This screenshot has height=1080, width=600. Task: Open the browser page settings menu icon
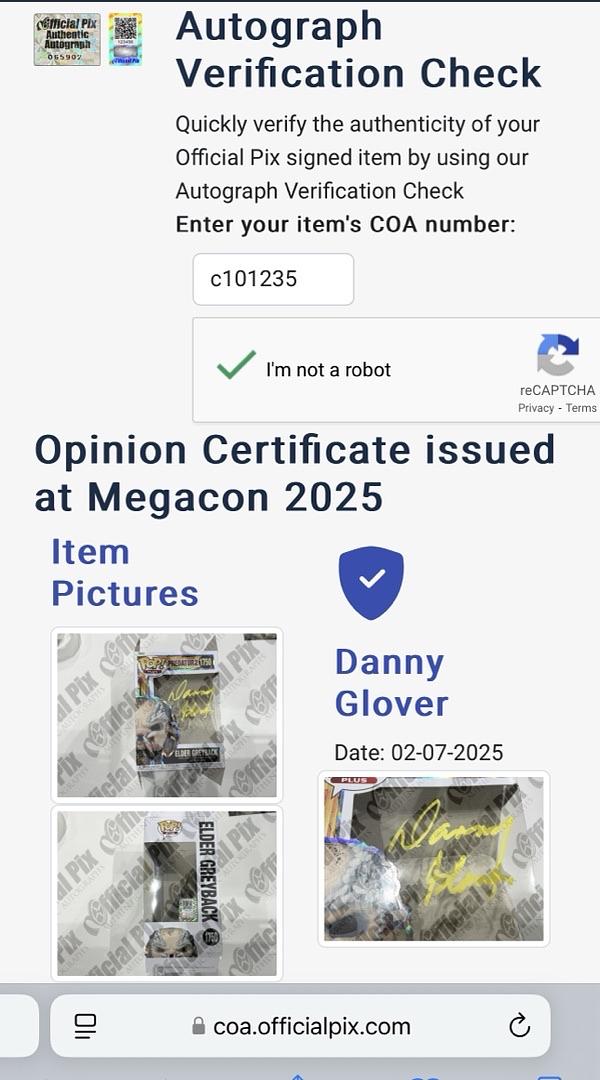85,1026
